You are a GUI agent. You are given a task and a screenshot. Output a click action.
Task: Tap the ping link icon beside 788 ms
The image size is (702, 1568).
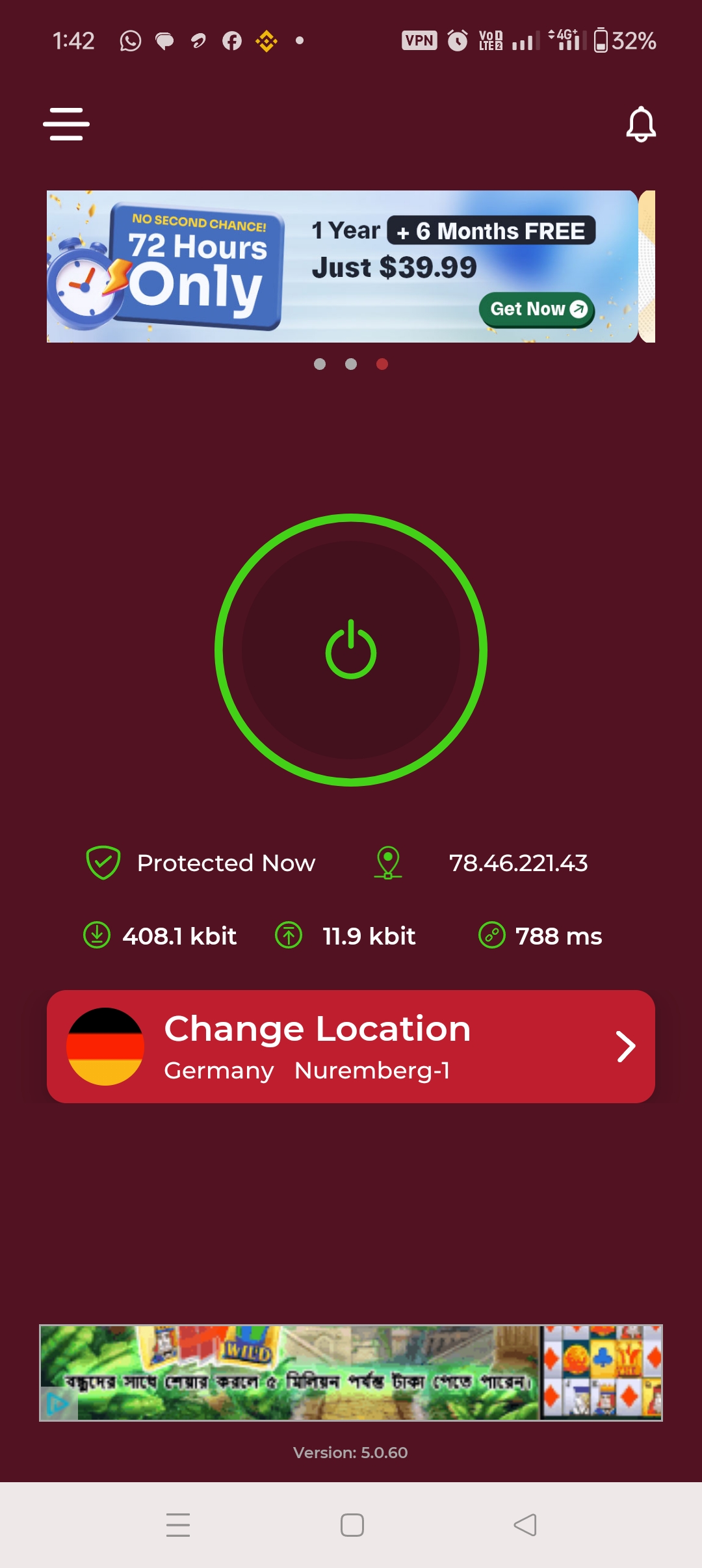[493, 935]
